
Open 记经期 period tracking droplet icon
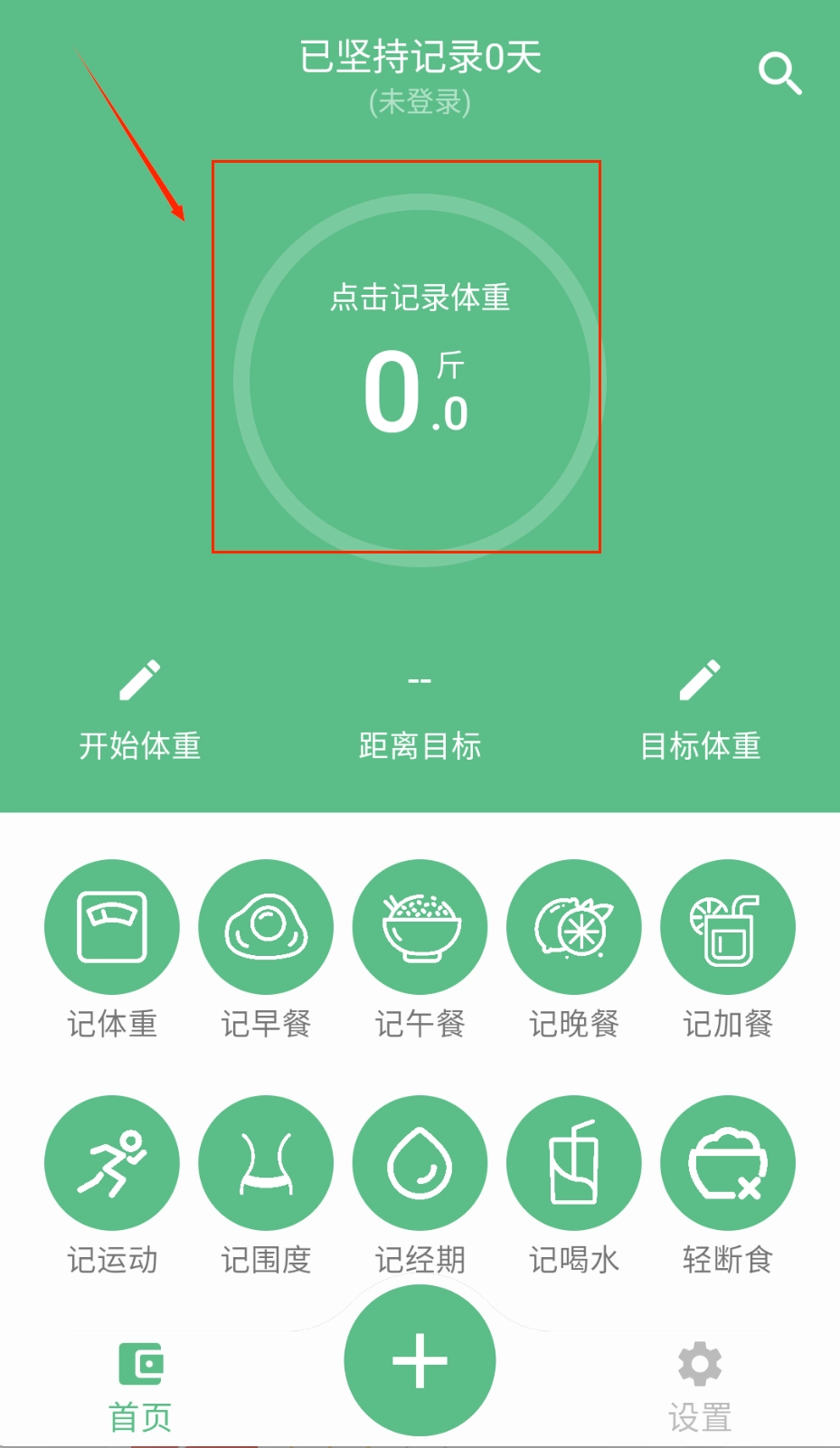tap(420, 1163)
